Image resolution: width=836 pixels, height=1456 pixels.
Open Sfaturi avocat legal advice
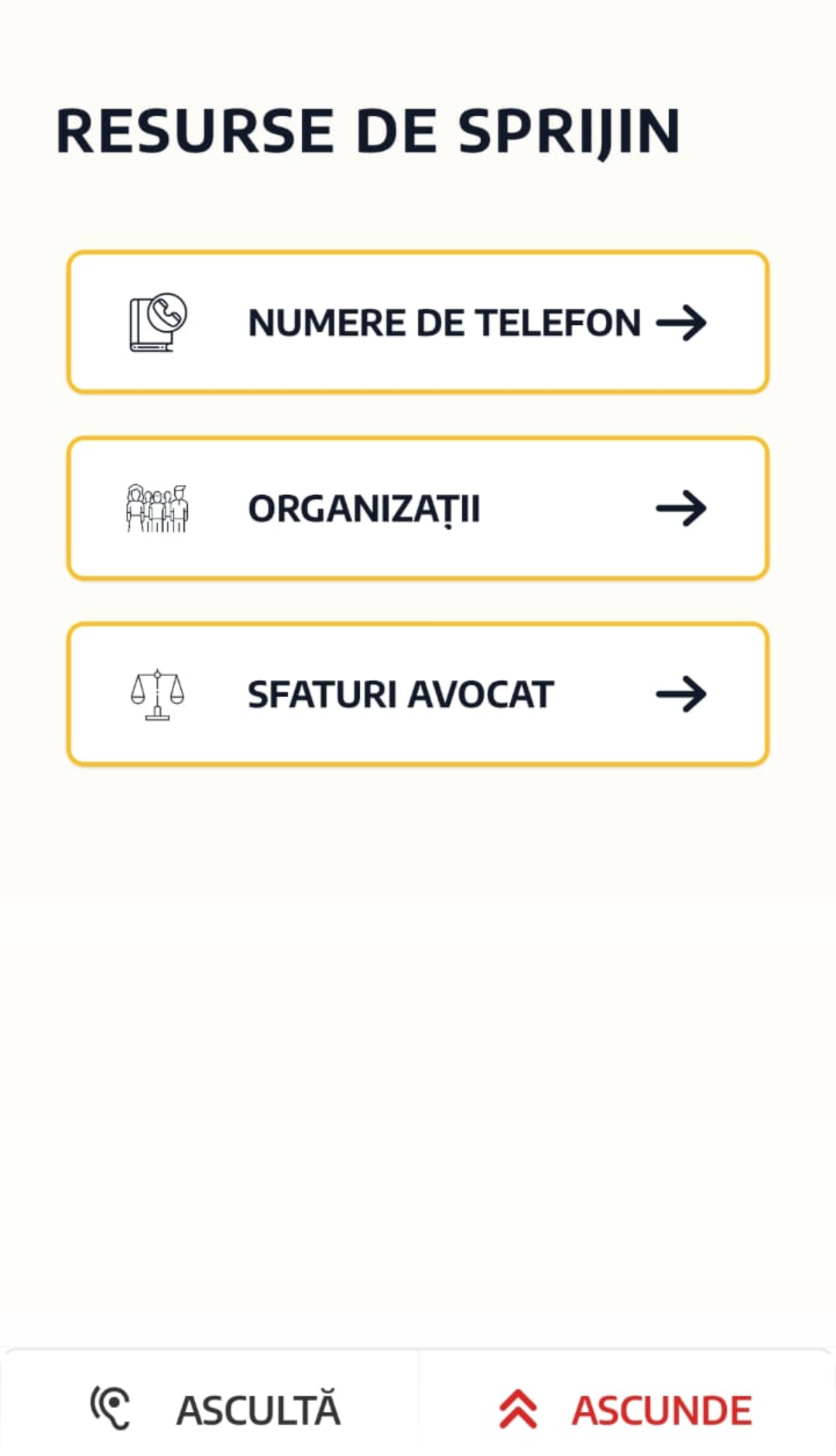tap(418, 694)
